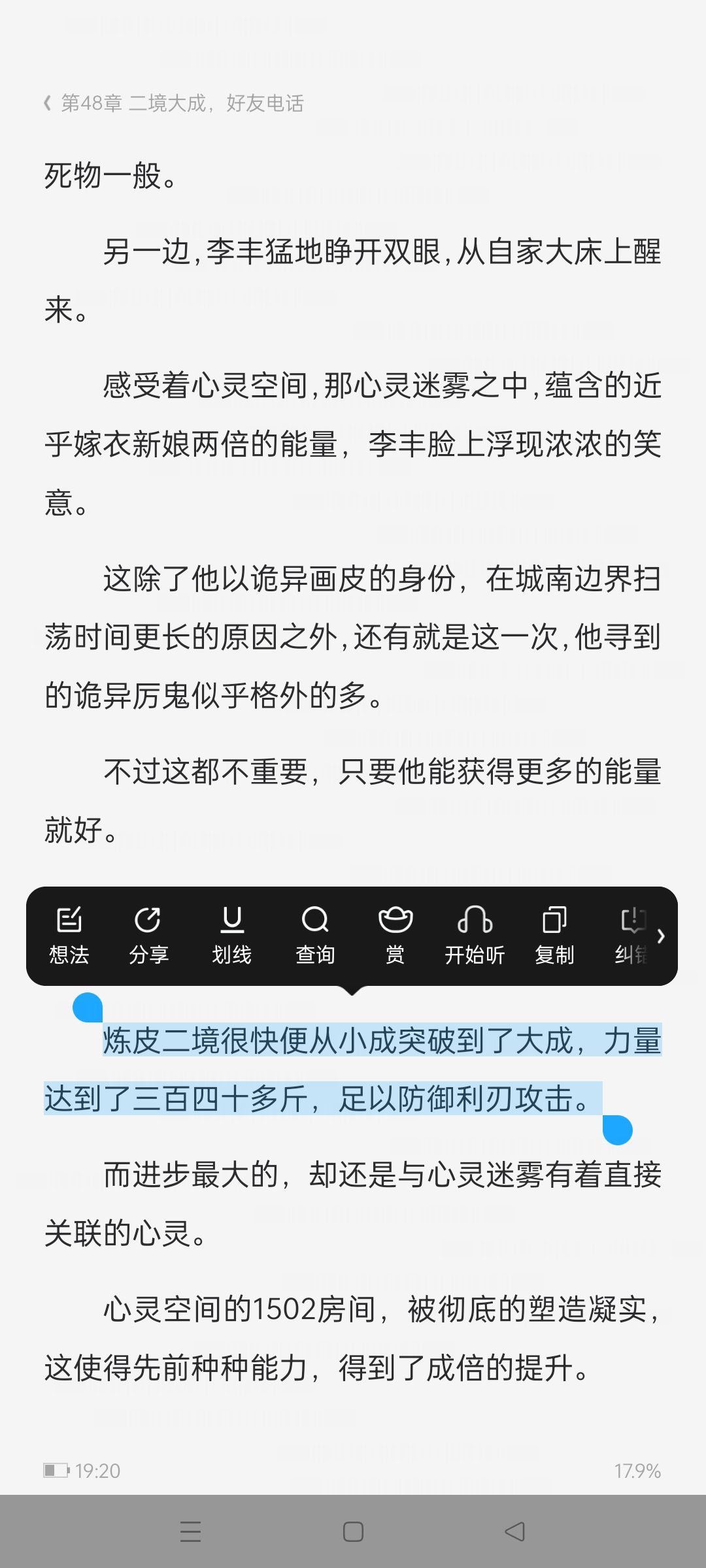Go to the system home screen
This screenshot has width=706, height=1568.
click(353, 1531)
